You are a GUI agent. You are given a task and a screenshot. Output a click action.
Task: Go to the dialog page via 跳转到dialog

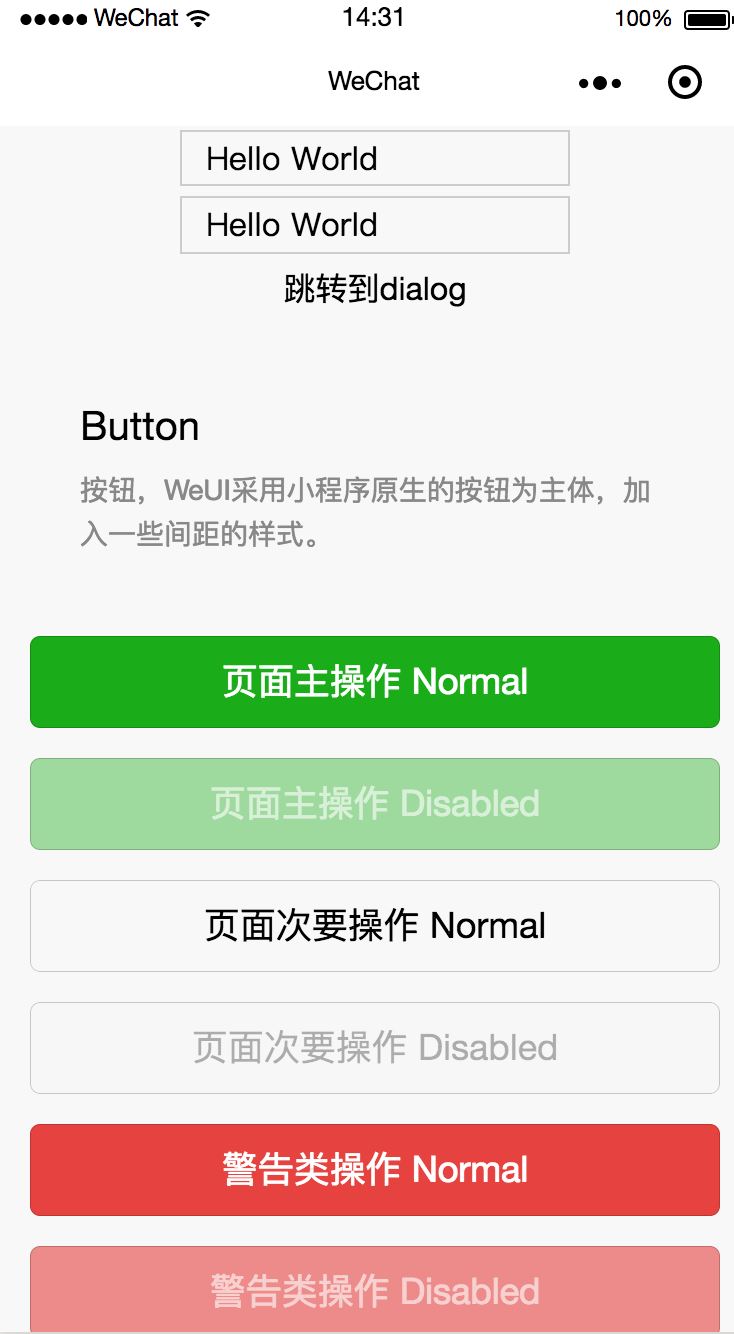375,290
